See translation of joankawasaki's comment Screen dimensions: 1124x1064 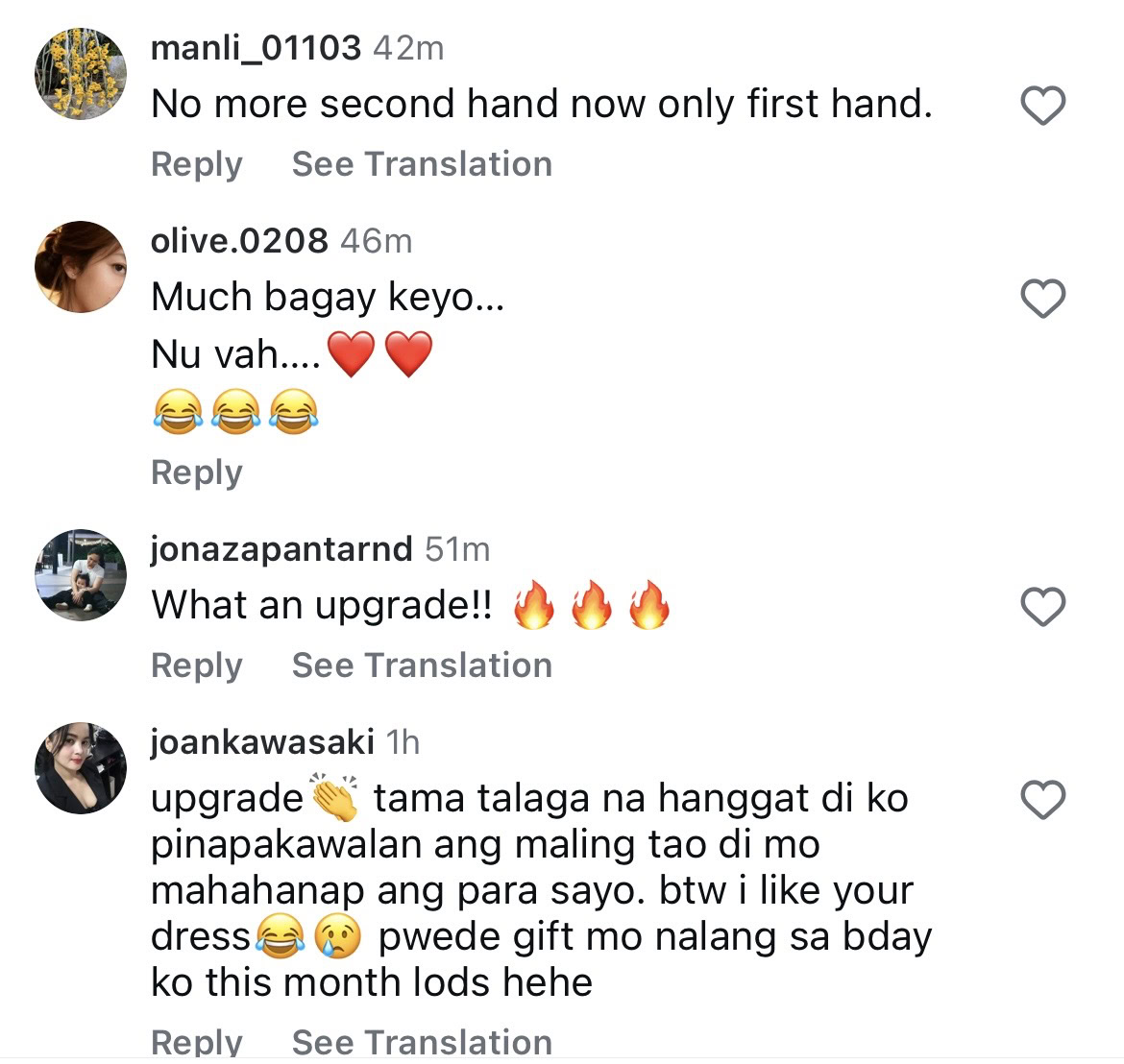(x=422, y=1042)
